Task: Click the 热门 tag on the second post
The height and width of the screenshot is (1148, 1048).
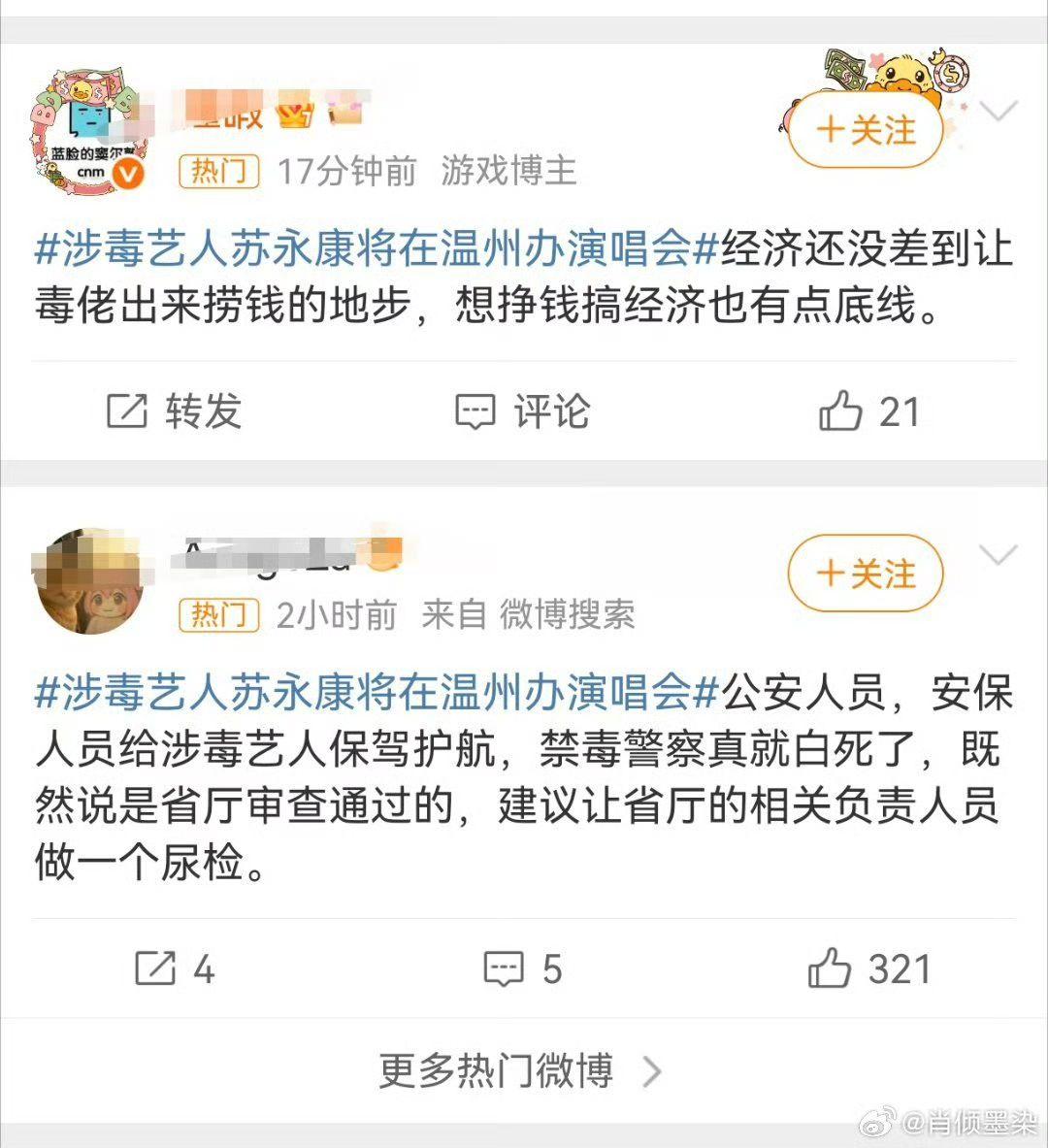Action: (x=219, y=612)
